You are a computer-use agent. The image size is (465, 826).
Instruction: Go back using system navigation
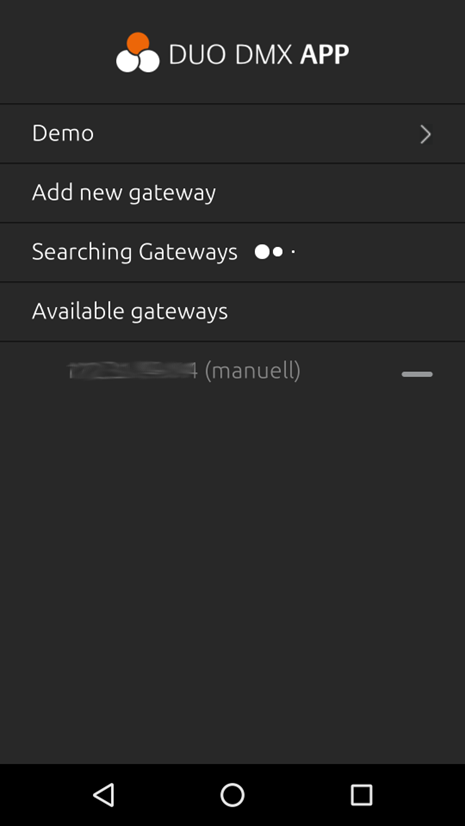[x=104, y=794]
